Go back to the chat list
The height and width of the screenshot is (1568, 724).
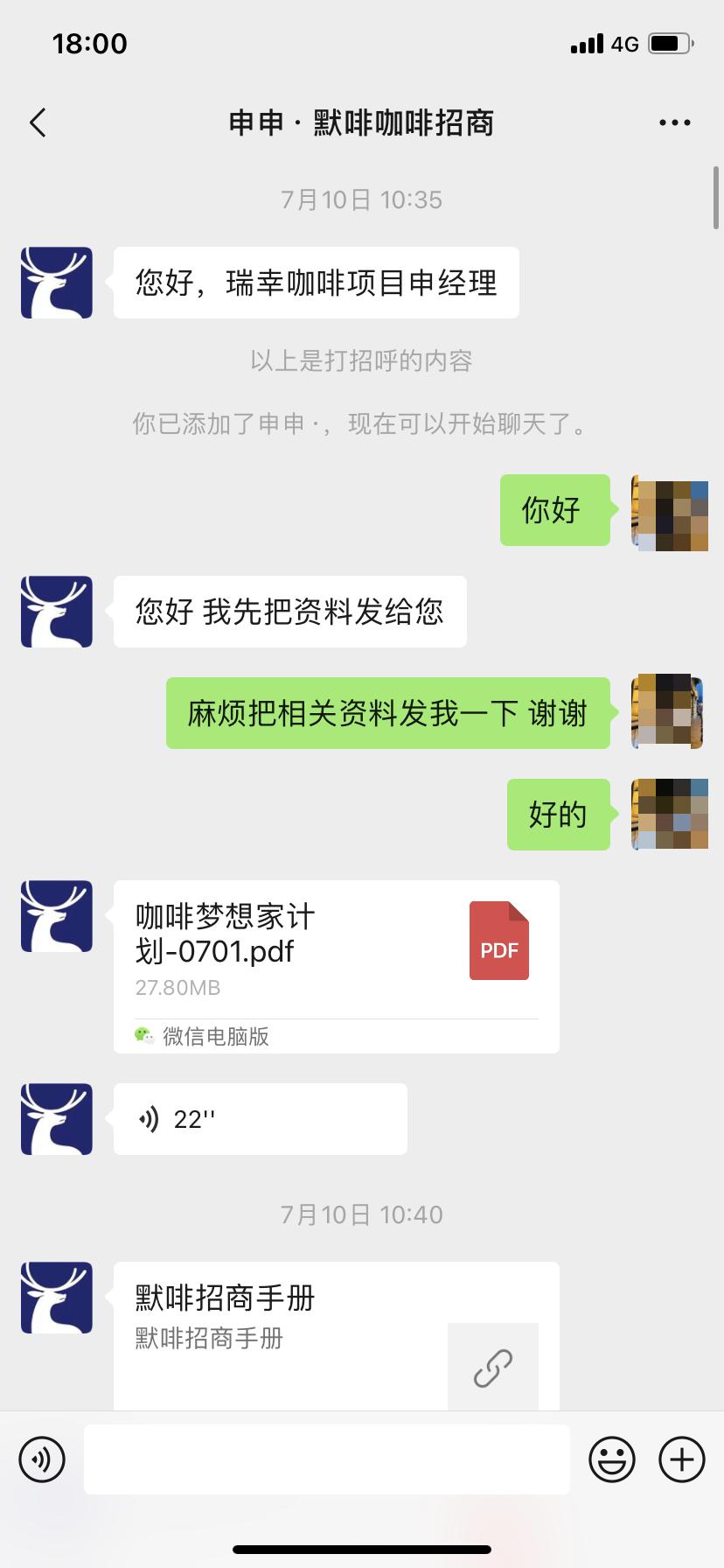coord(38,123)
